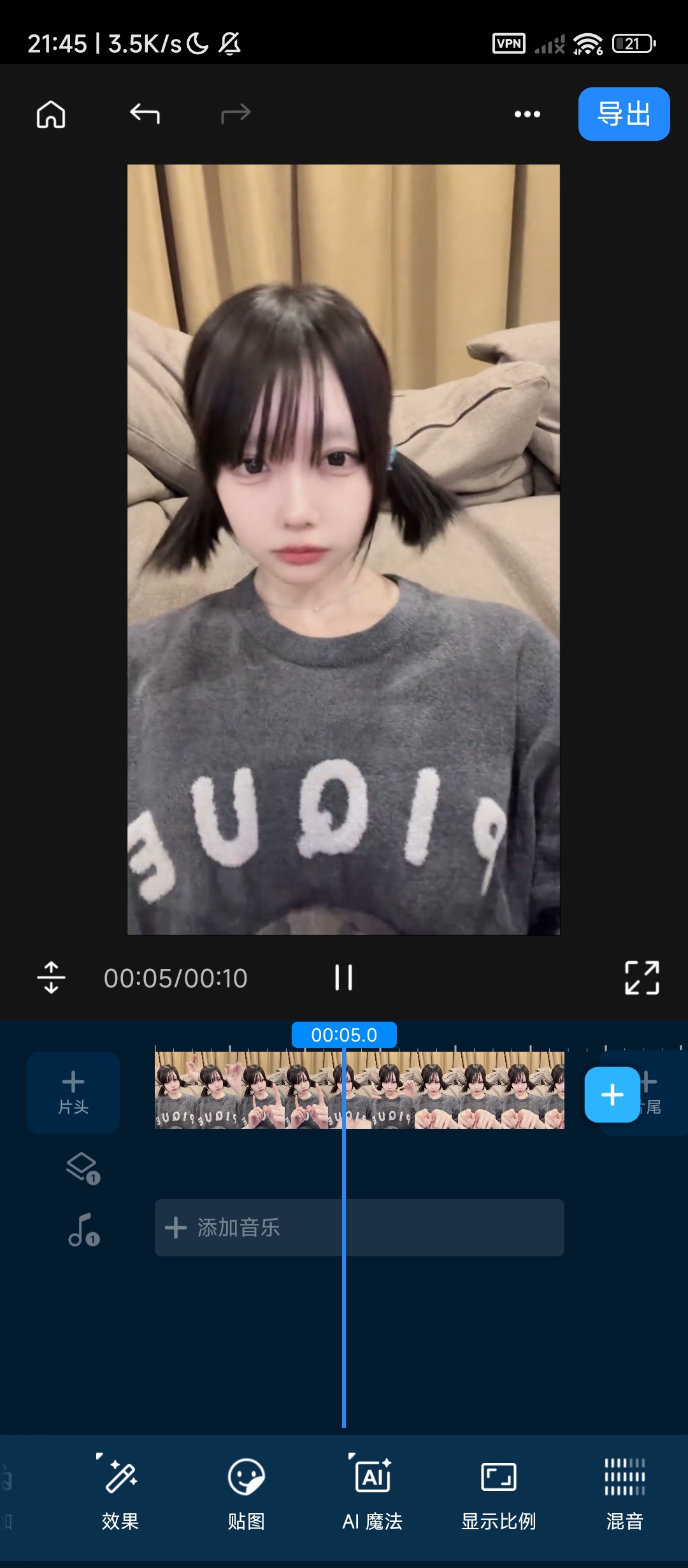Add an intro clip with 片头
688x1568 pixels.
(73, 1092)
